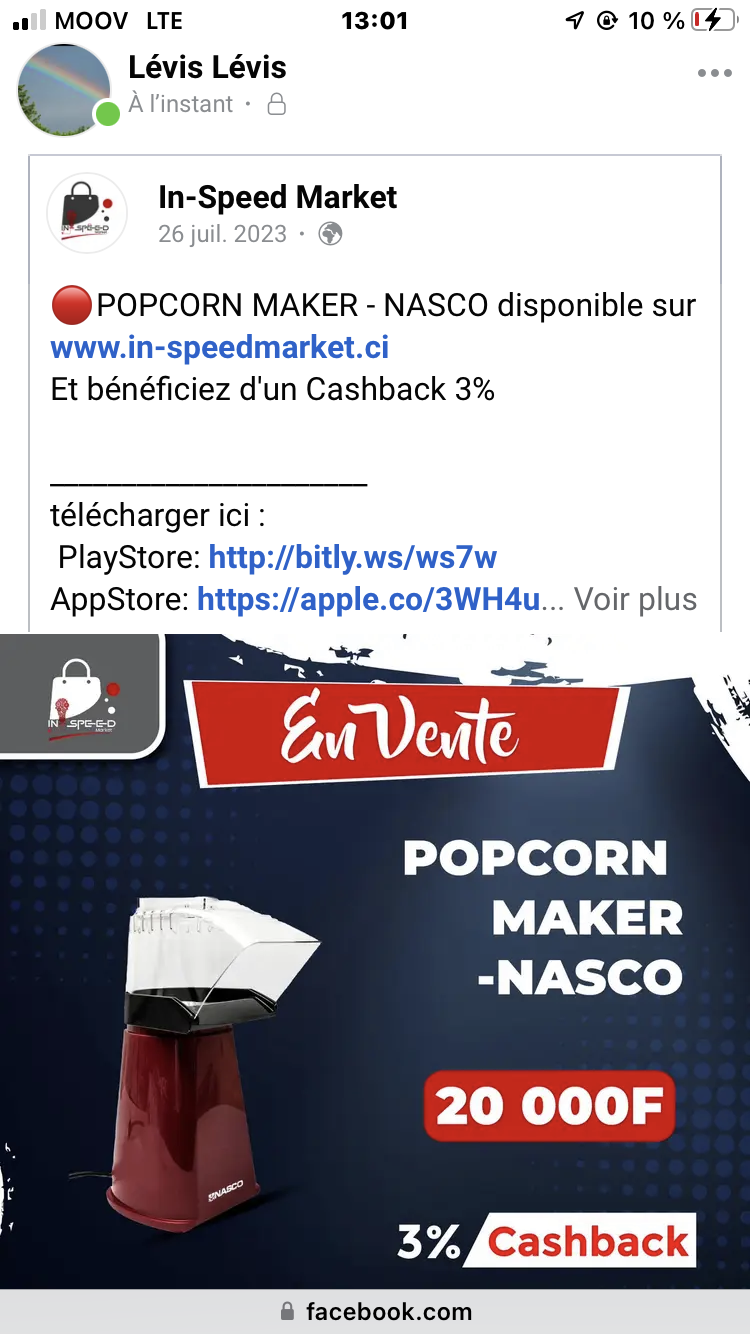
Task: Tap the facebook.com address bar
Action: 375,1311
